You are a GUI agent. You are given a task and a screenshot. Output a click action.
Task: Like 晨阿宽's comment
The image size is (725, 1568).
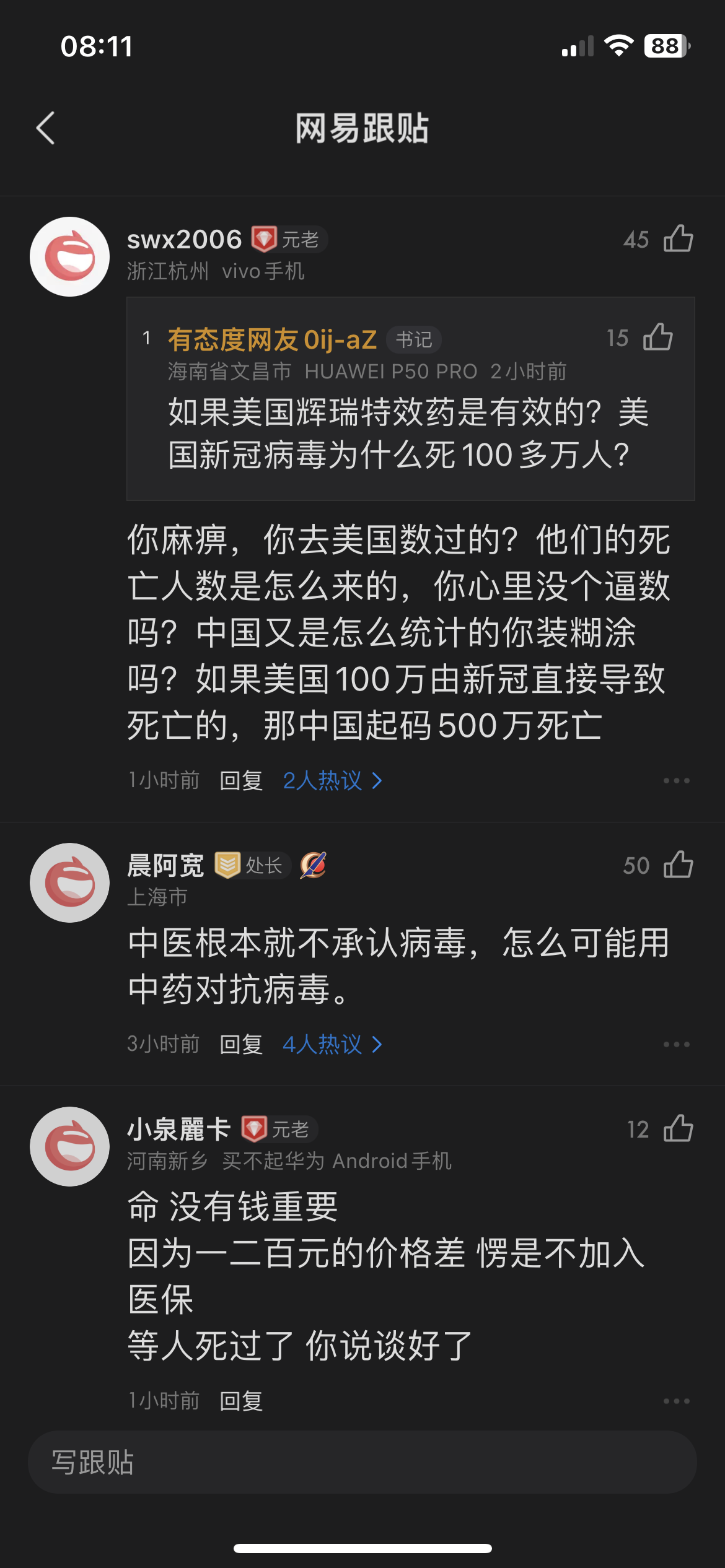(x=678, y=865)
